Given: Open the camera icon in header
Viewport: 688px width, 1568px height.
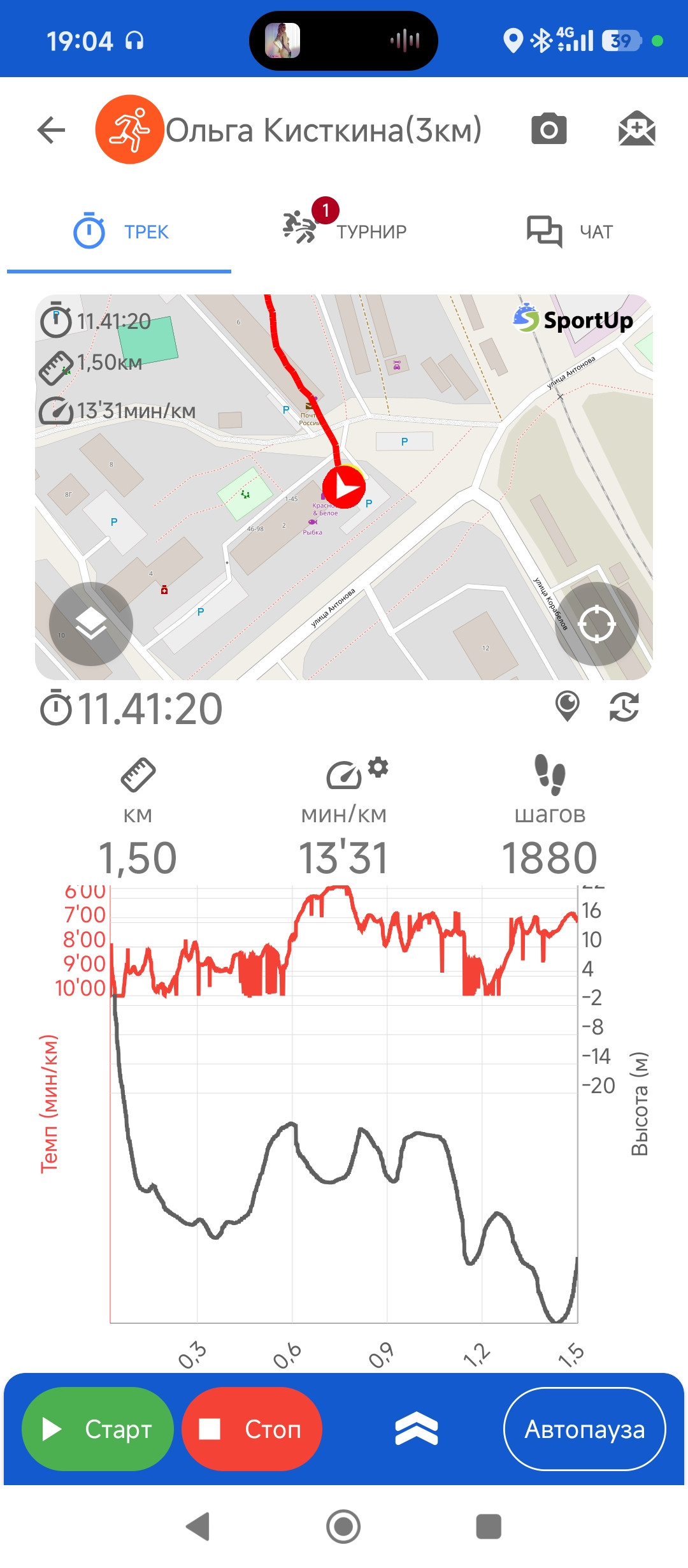Looking at the screenshot, I should (x=549, y=129).
